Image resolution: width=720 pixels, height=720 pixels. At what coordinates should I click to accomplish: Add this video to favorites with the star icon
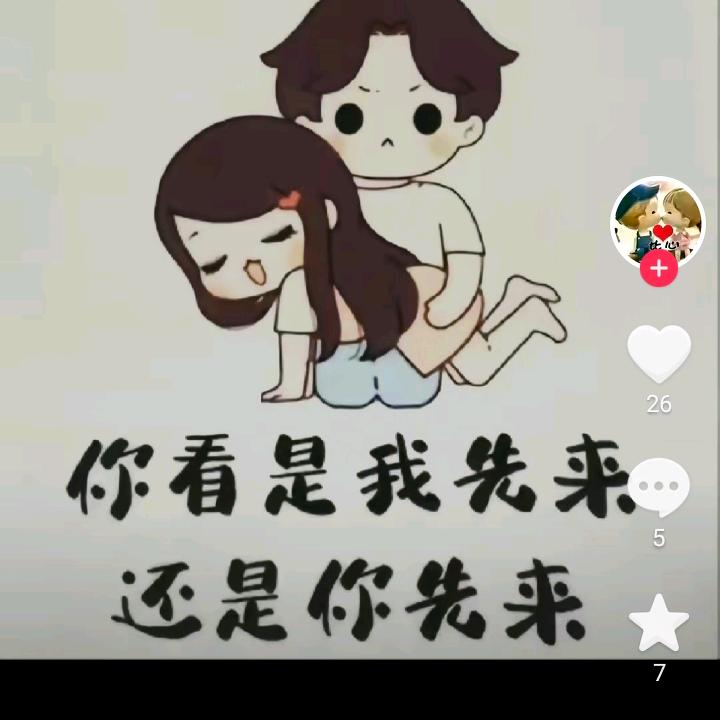pyautogui.click(x=658, y=623)
